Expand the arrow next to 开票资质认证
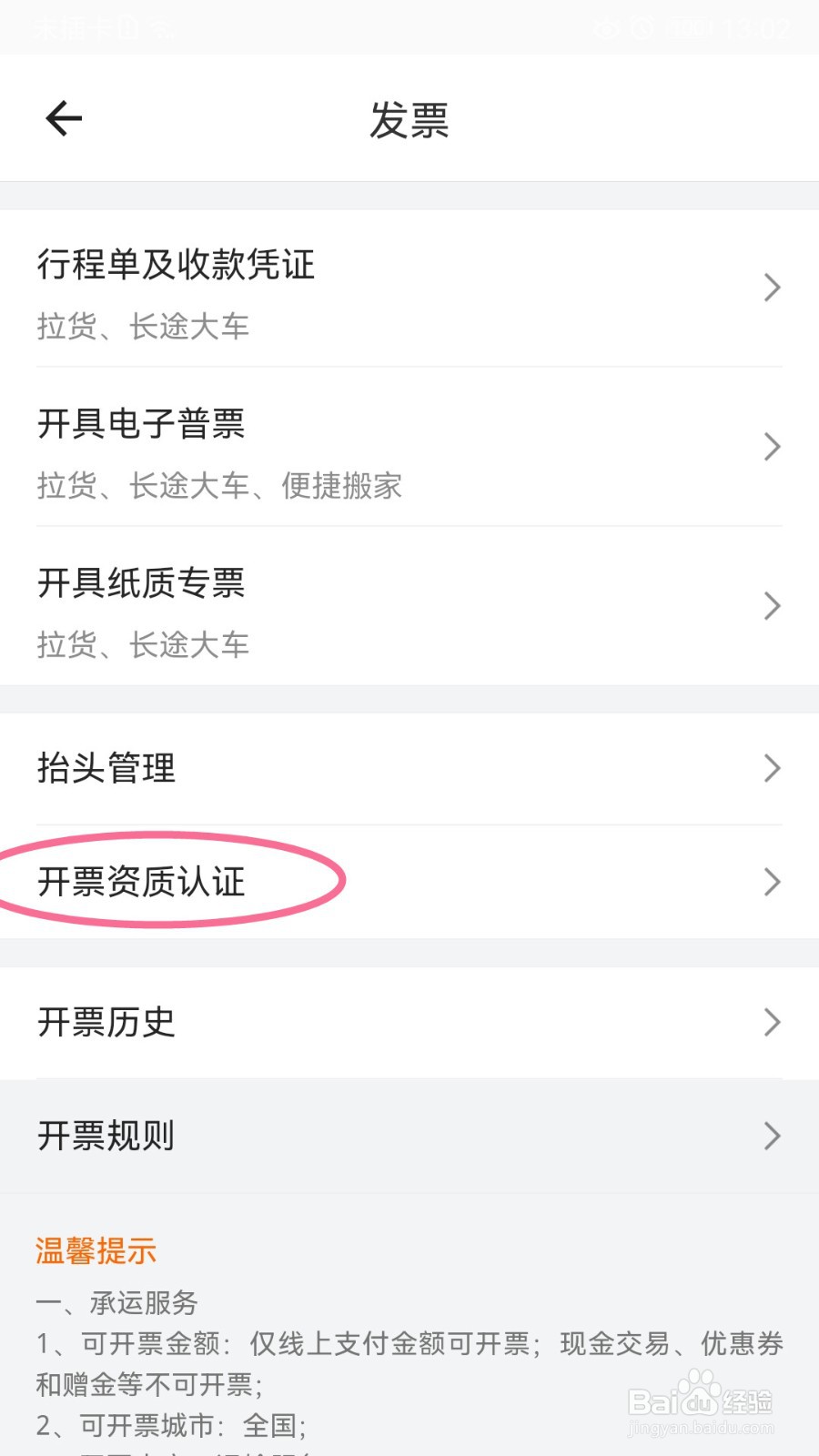Image resolution: width=819 pixels, height=1456 pixels. 773,881
